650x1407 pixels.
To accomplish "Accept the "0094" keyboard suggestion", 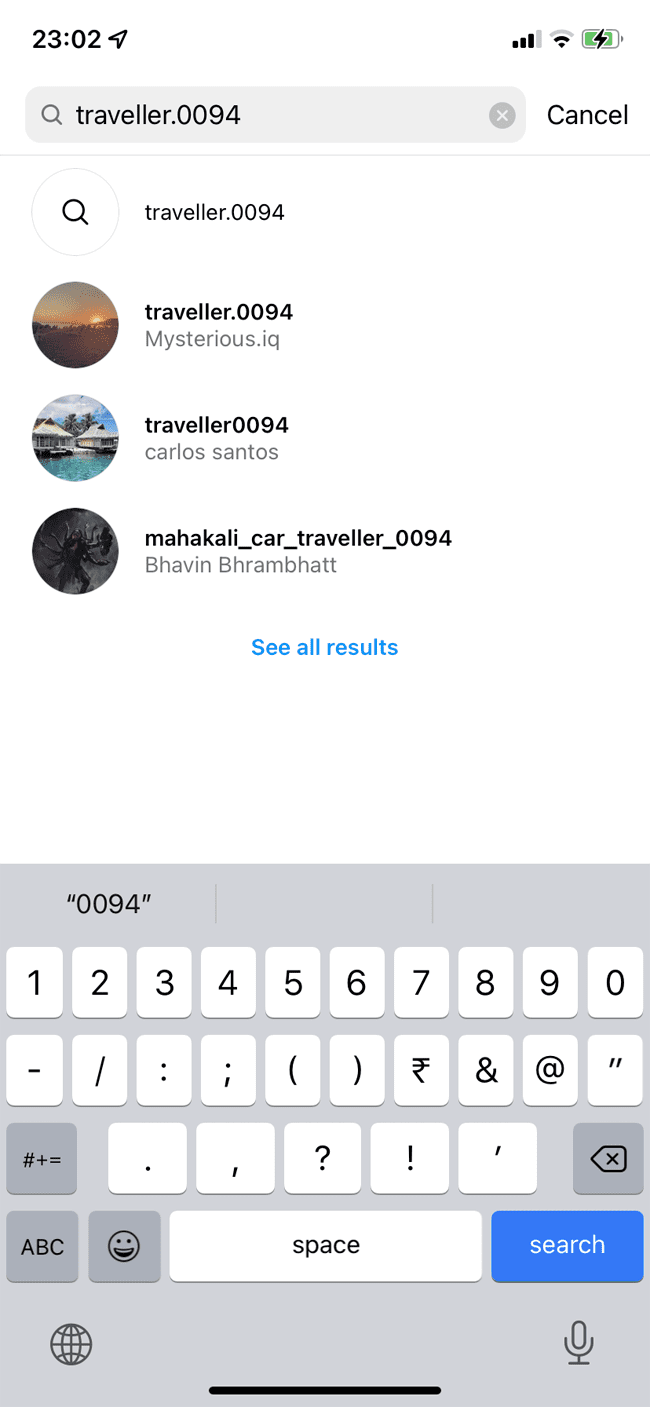I will (109, 904).
